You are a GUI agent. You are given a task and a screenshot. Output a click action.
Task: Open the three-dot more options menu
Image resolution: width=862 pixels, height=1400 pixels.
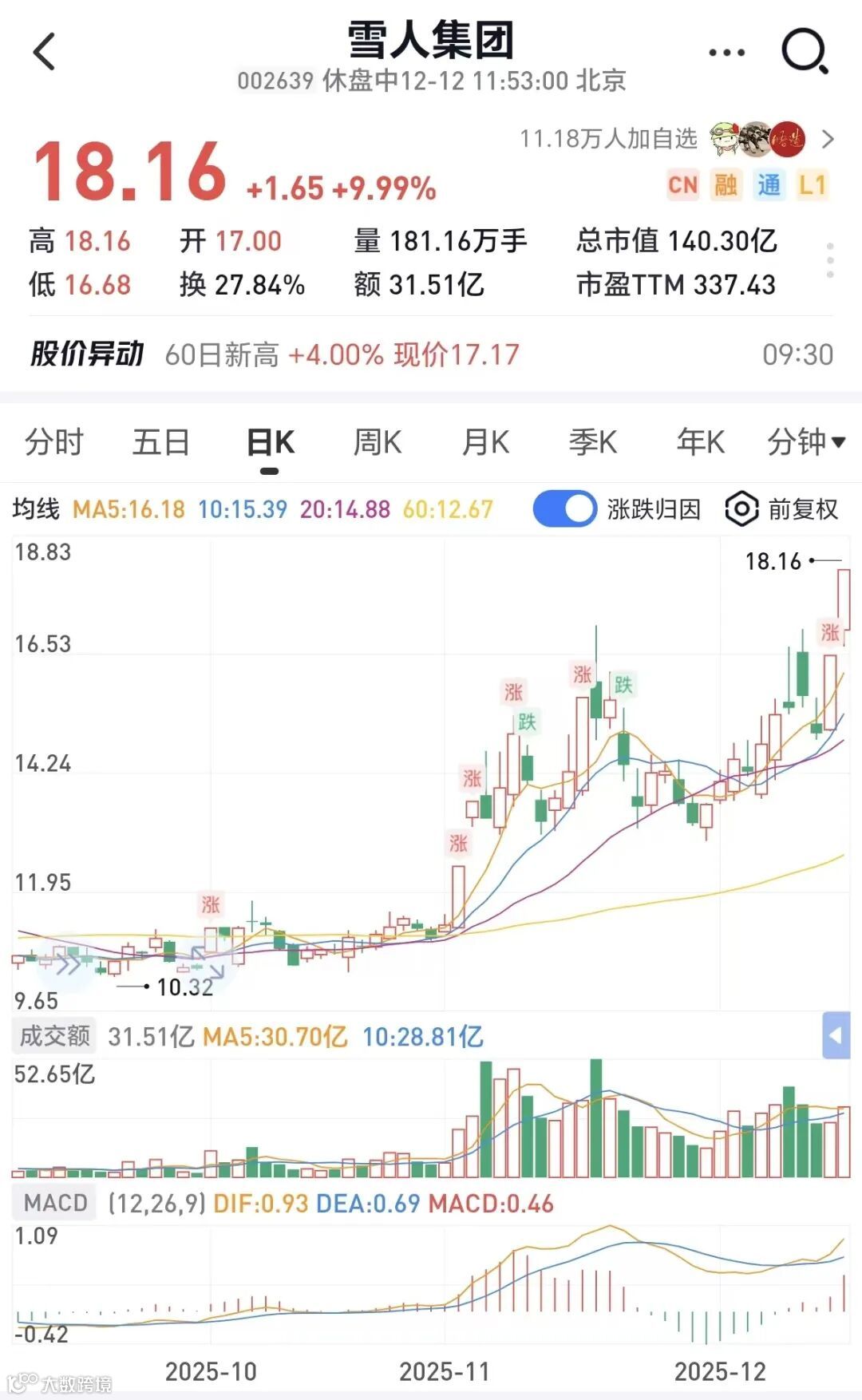726,53
